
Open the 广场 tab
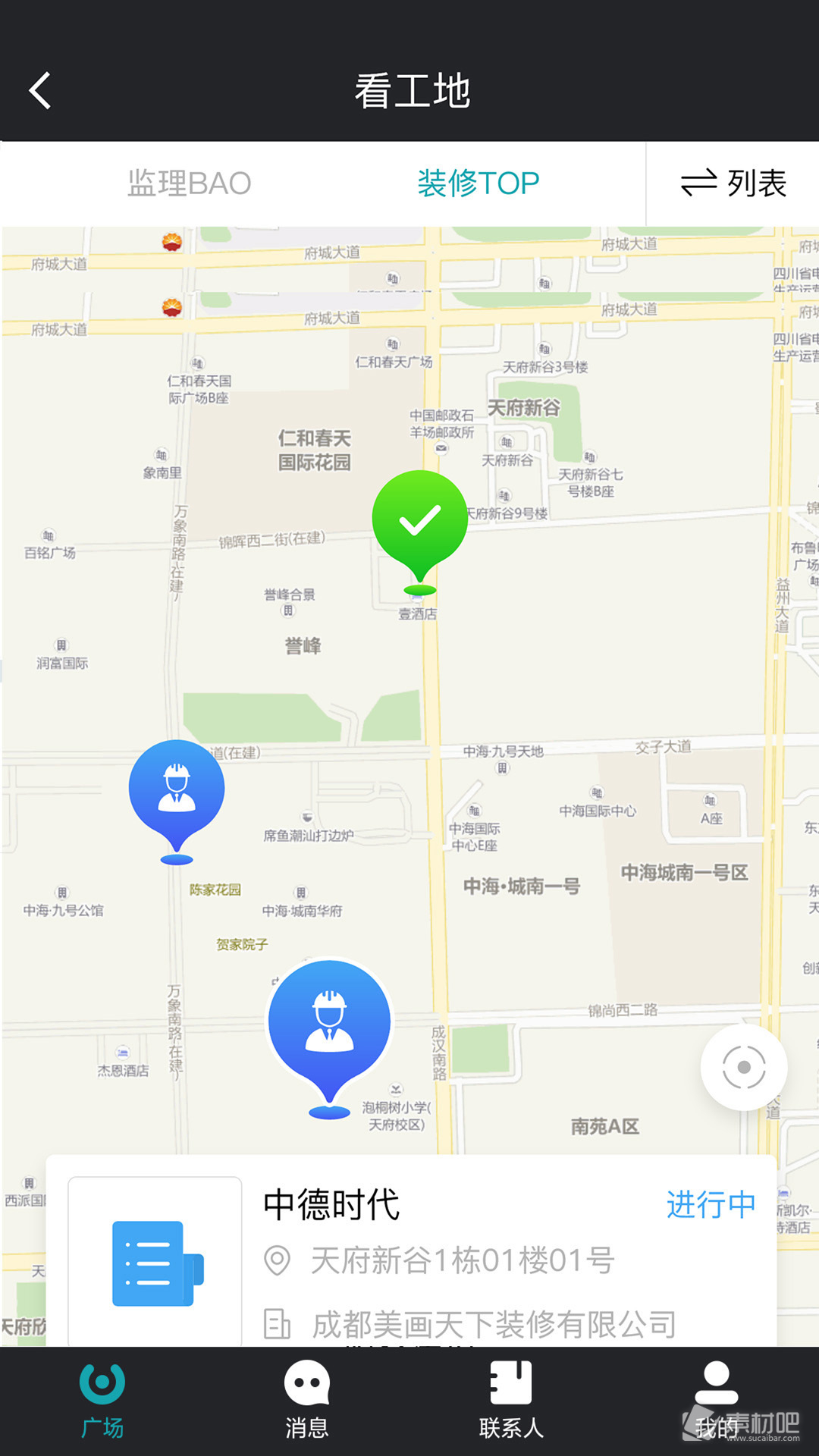click(102, 1401)
